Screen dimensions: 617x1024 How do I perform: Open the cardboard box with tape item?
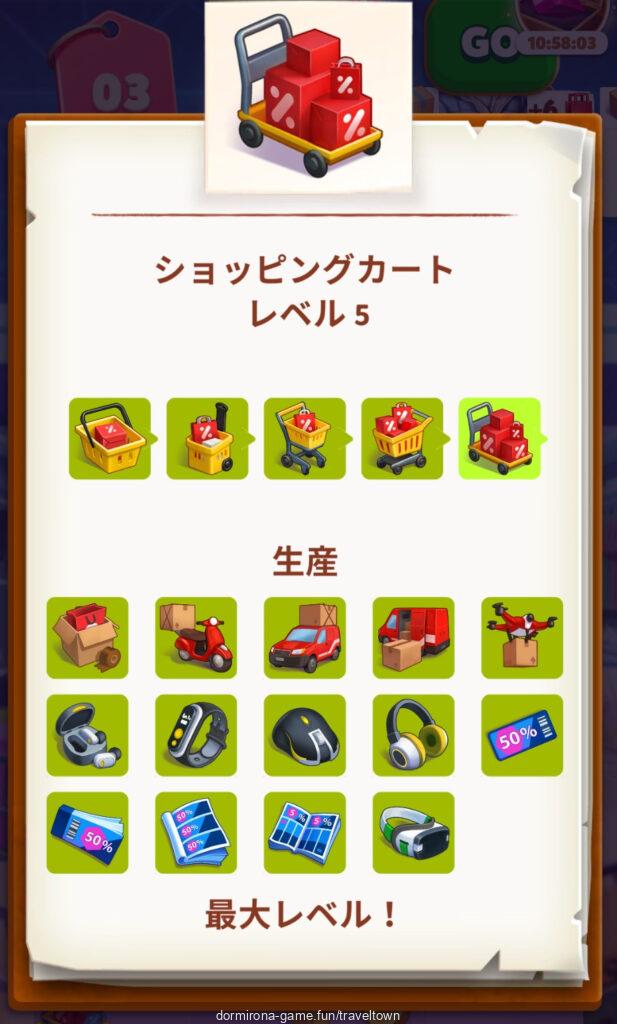[87, 637]
